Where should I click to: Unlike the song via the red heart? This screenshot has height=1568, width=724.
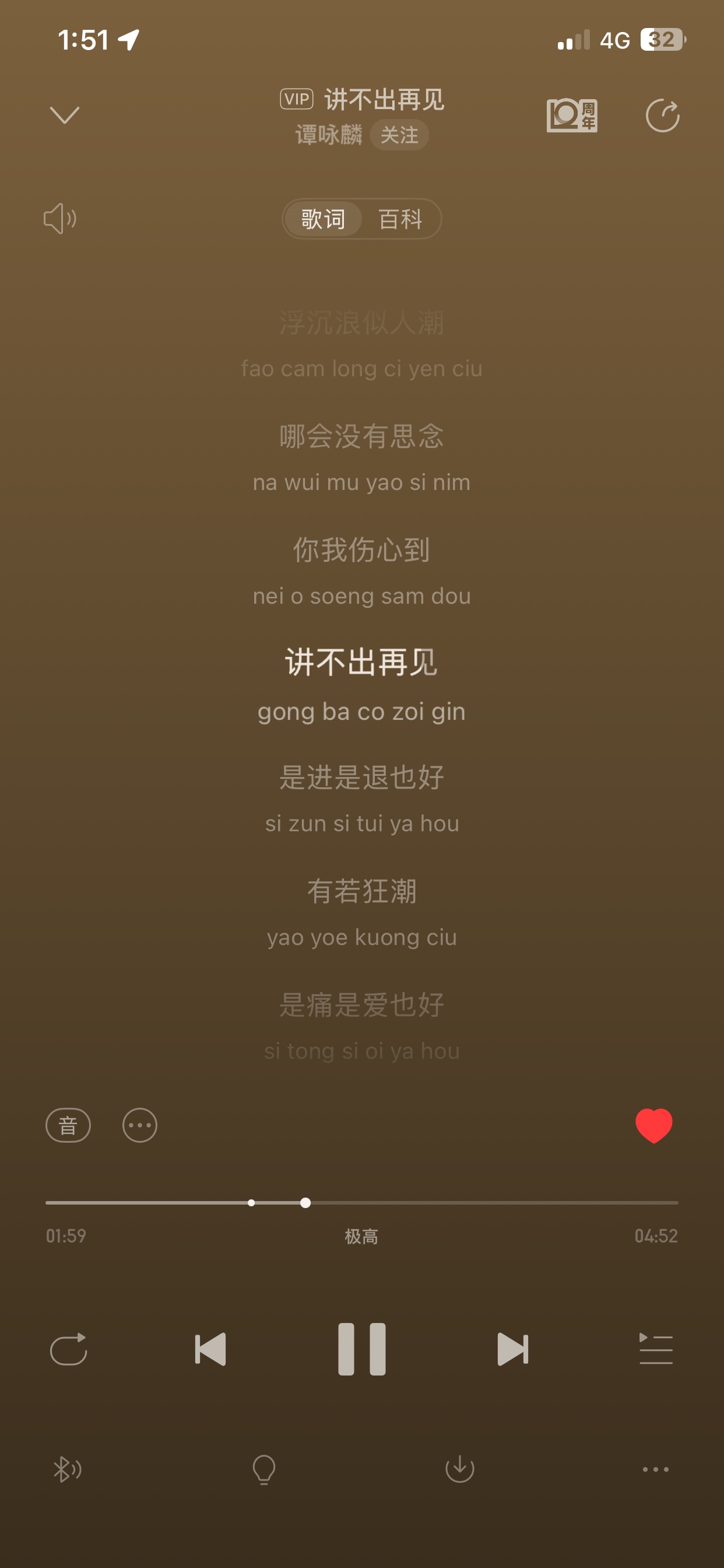(x=654, y=1125)
